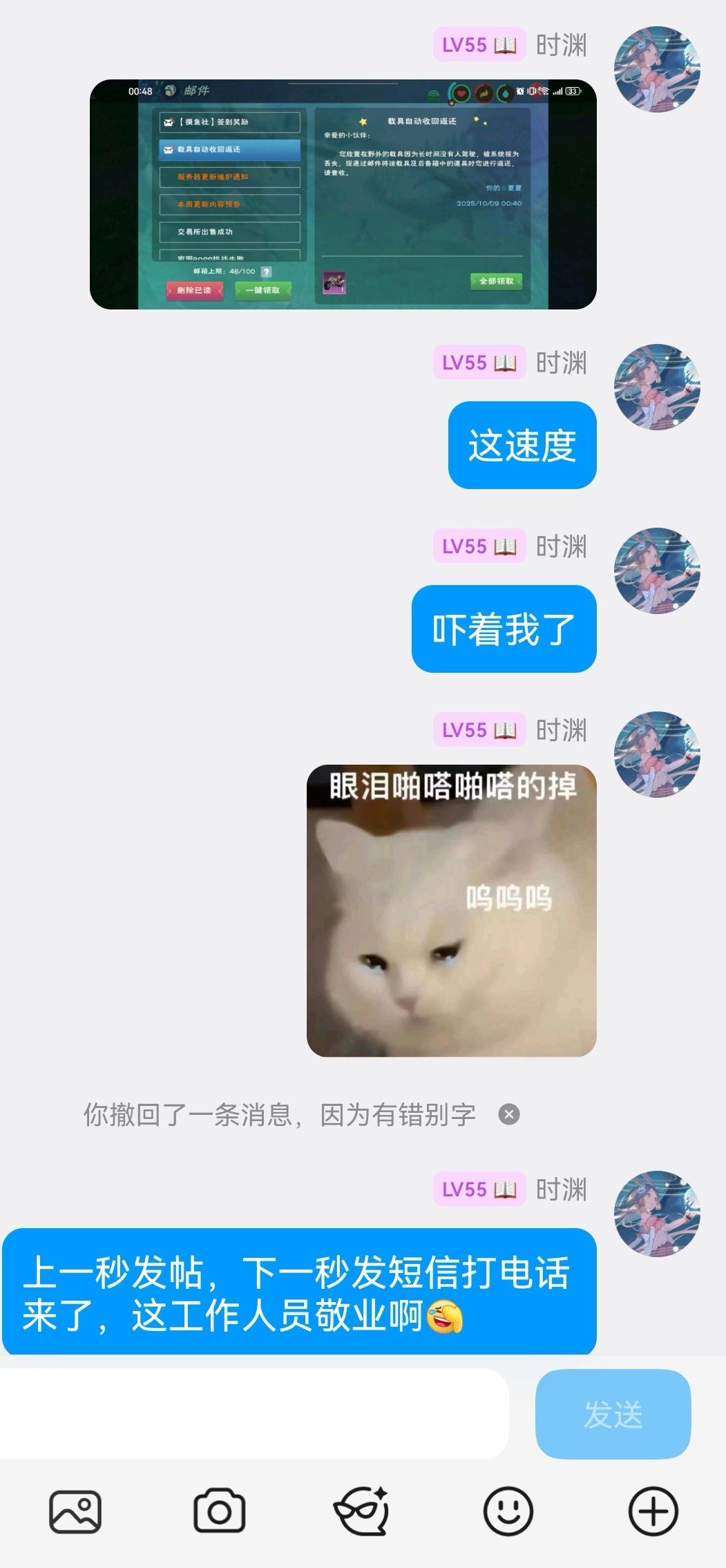Dismiss the recalled message notice

click(509, 1114)
